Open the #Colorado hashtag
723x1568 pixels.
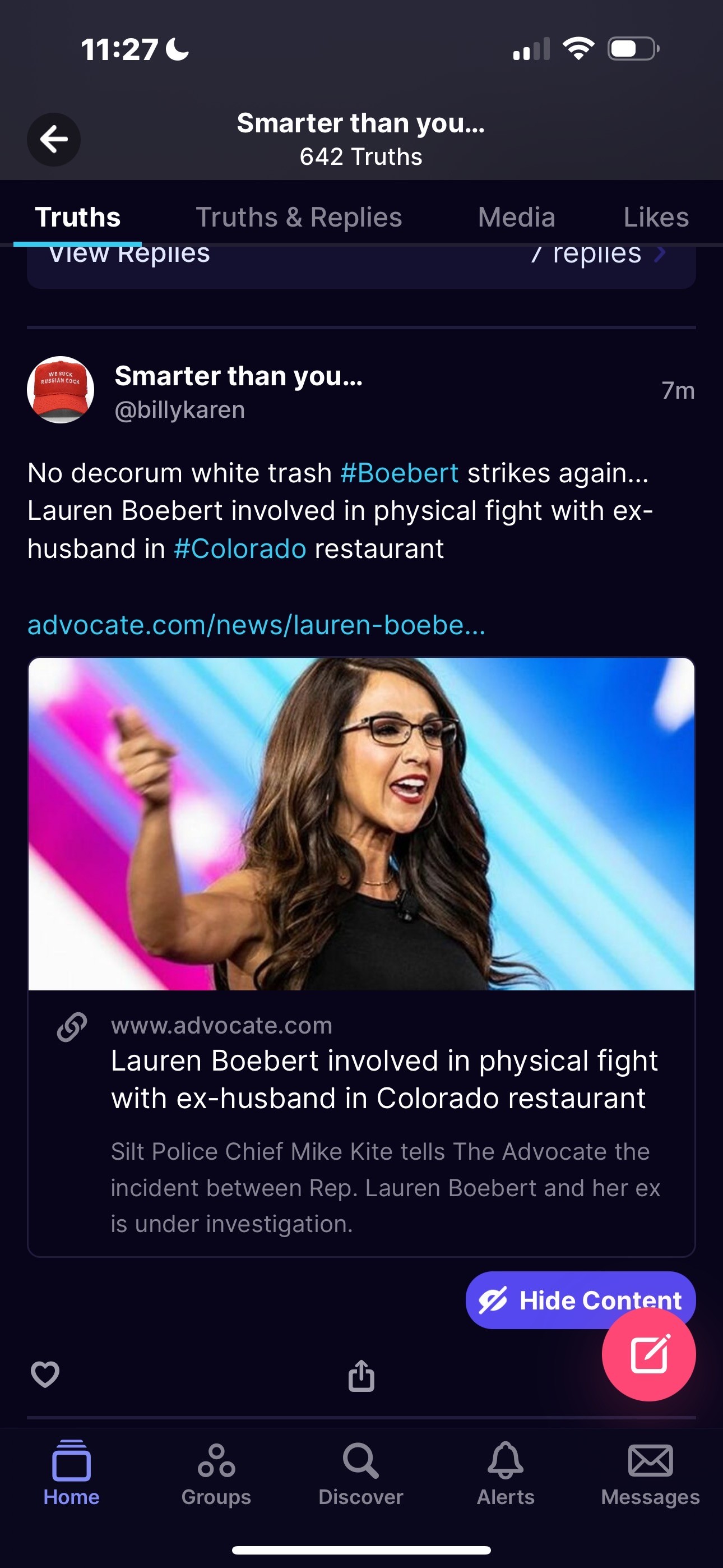coord(240,548)
